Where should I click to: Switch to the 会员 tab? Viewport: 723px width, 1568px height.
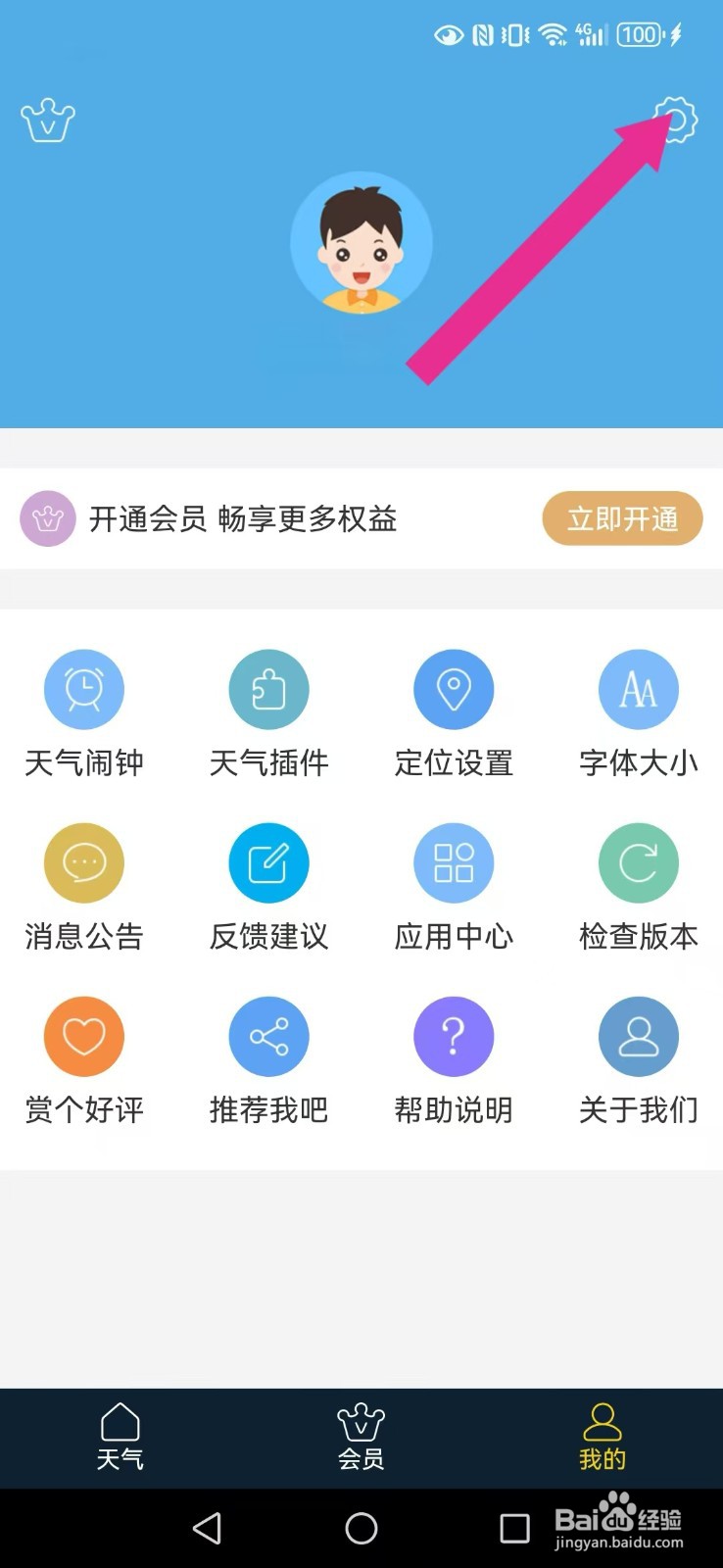[x=361, y=1437]
